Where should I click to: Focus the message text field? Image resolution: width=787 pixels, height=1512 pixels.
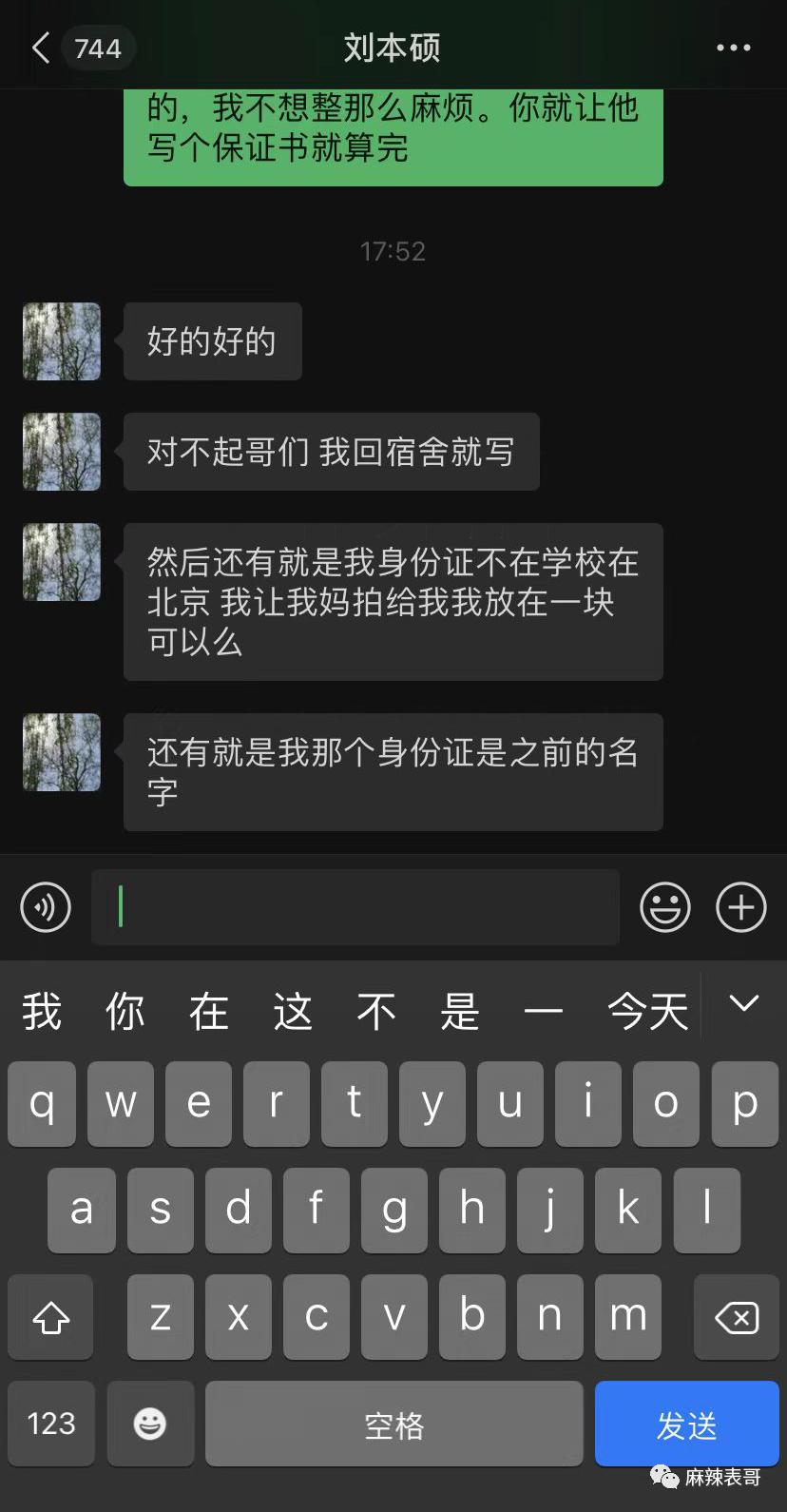(355, 906)
